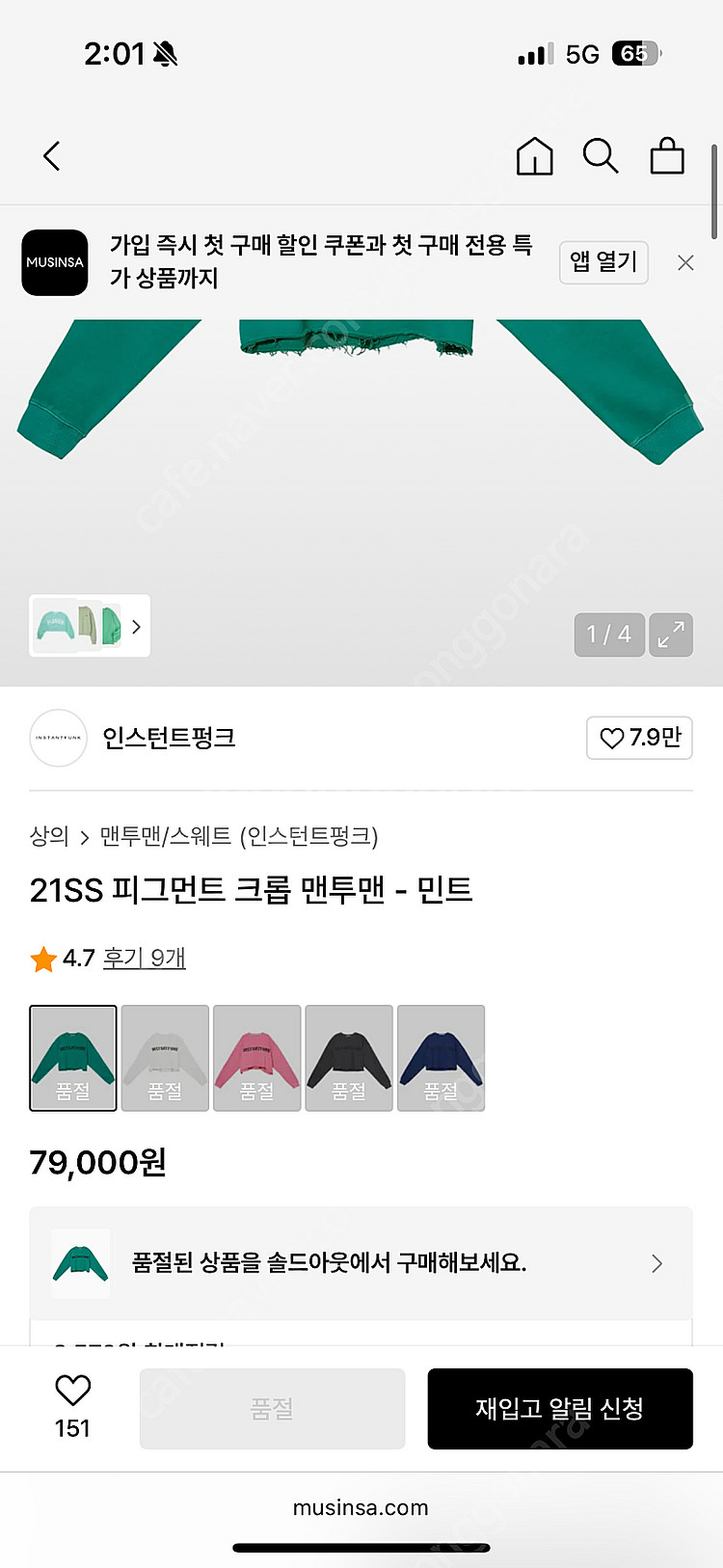Open the shopping bag icon

[666, 156]
